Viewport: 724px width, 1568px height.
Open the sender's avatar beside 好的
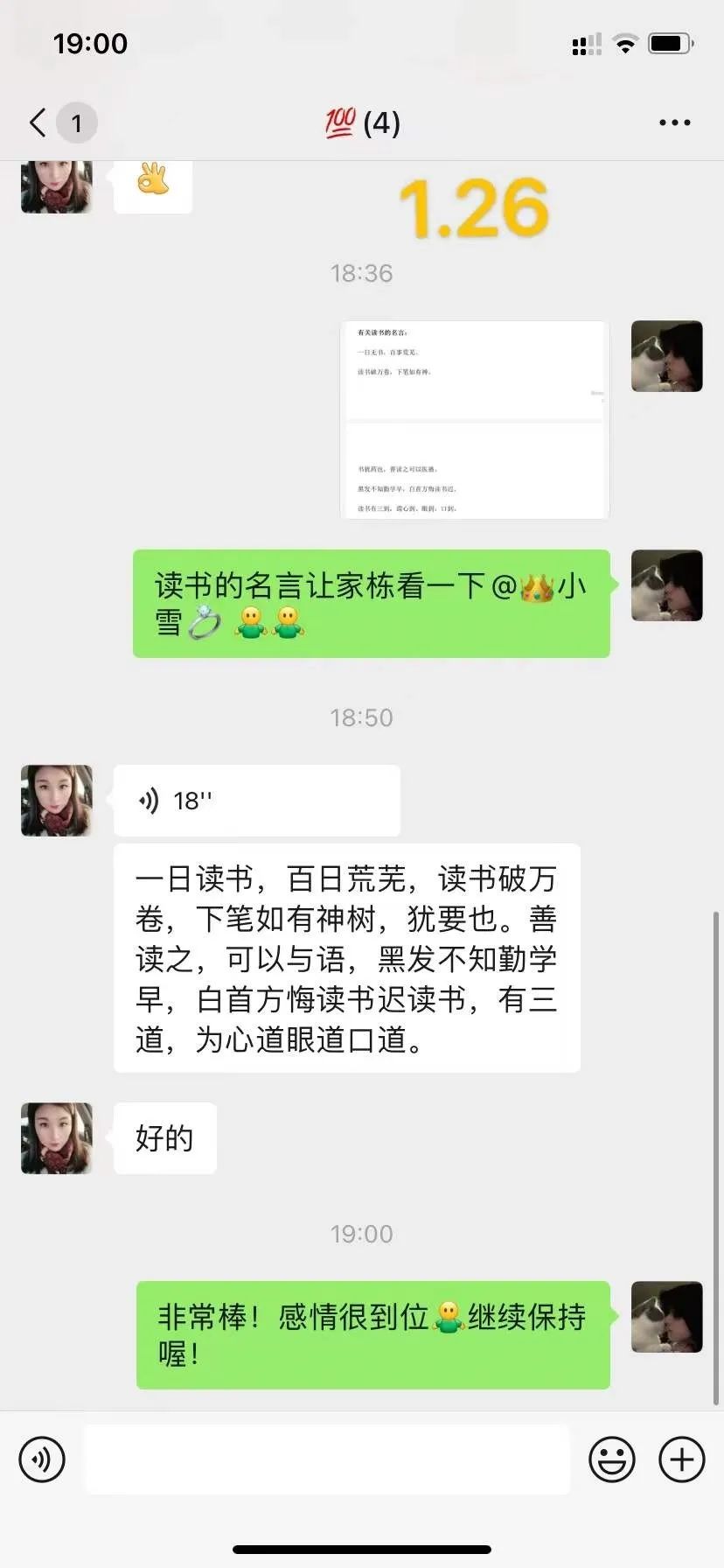tap(57, 1137)
